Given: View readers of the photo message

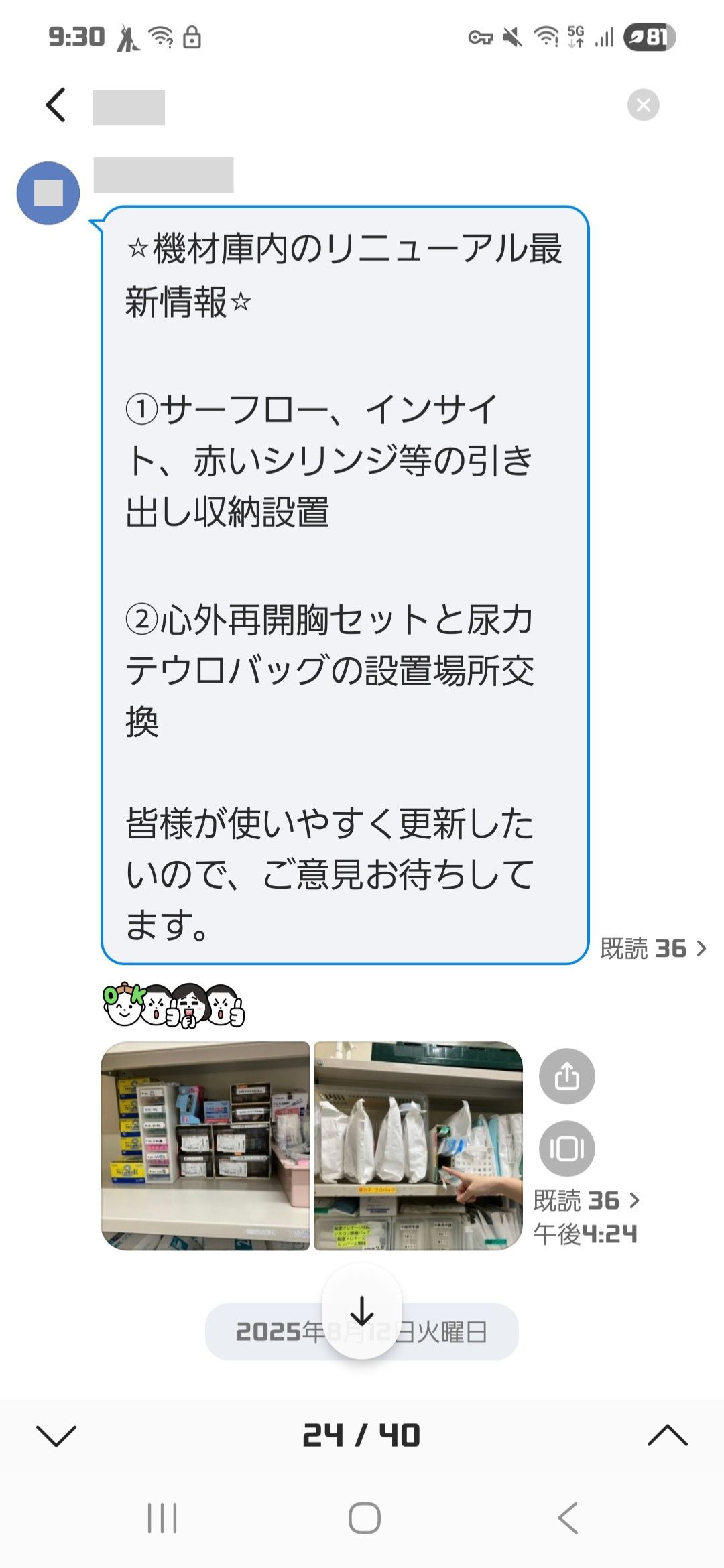Looking at the screenshot, I should (x=586, y=1201).
